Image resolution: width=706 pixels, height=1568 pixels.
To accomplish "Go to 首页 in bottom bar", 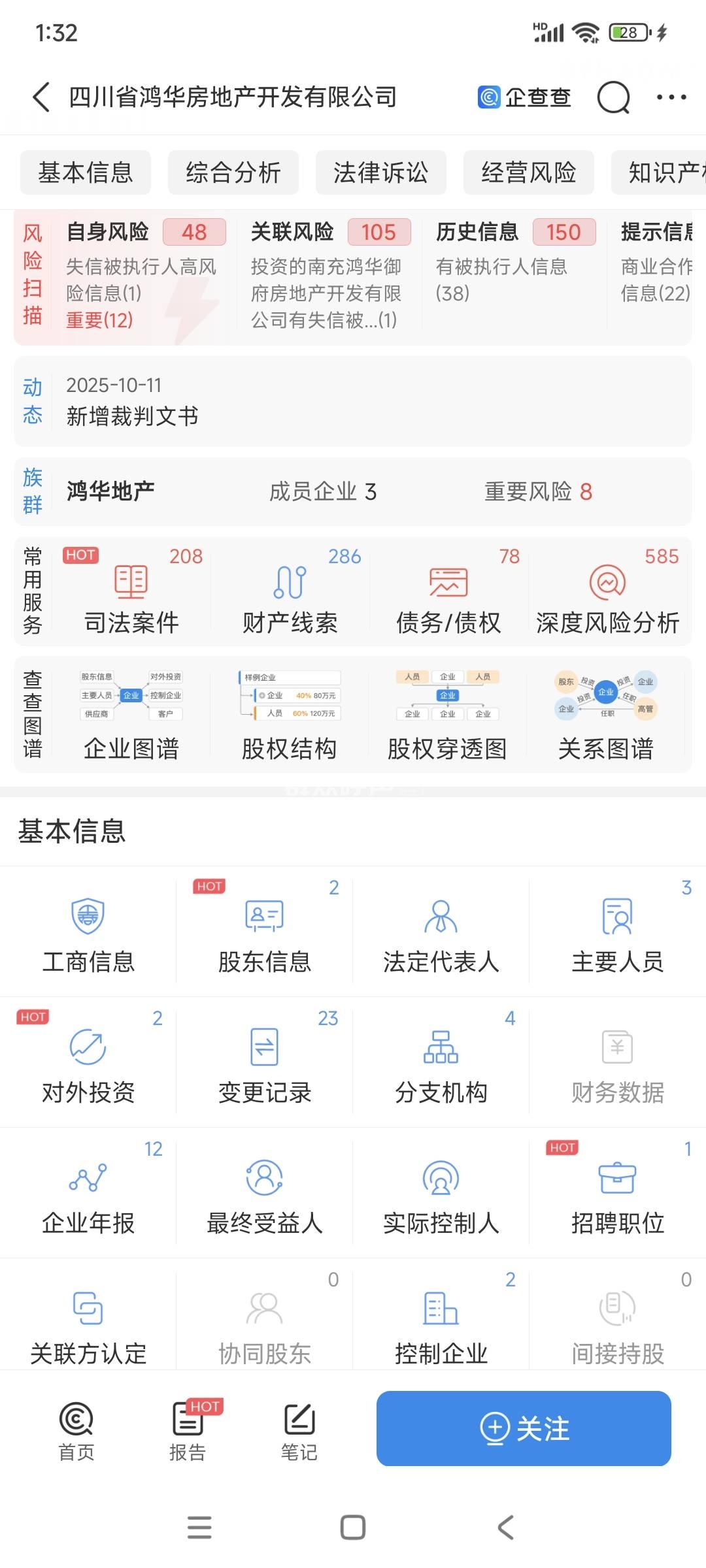I will [x=76, y=1431].
